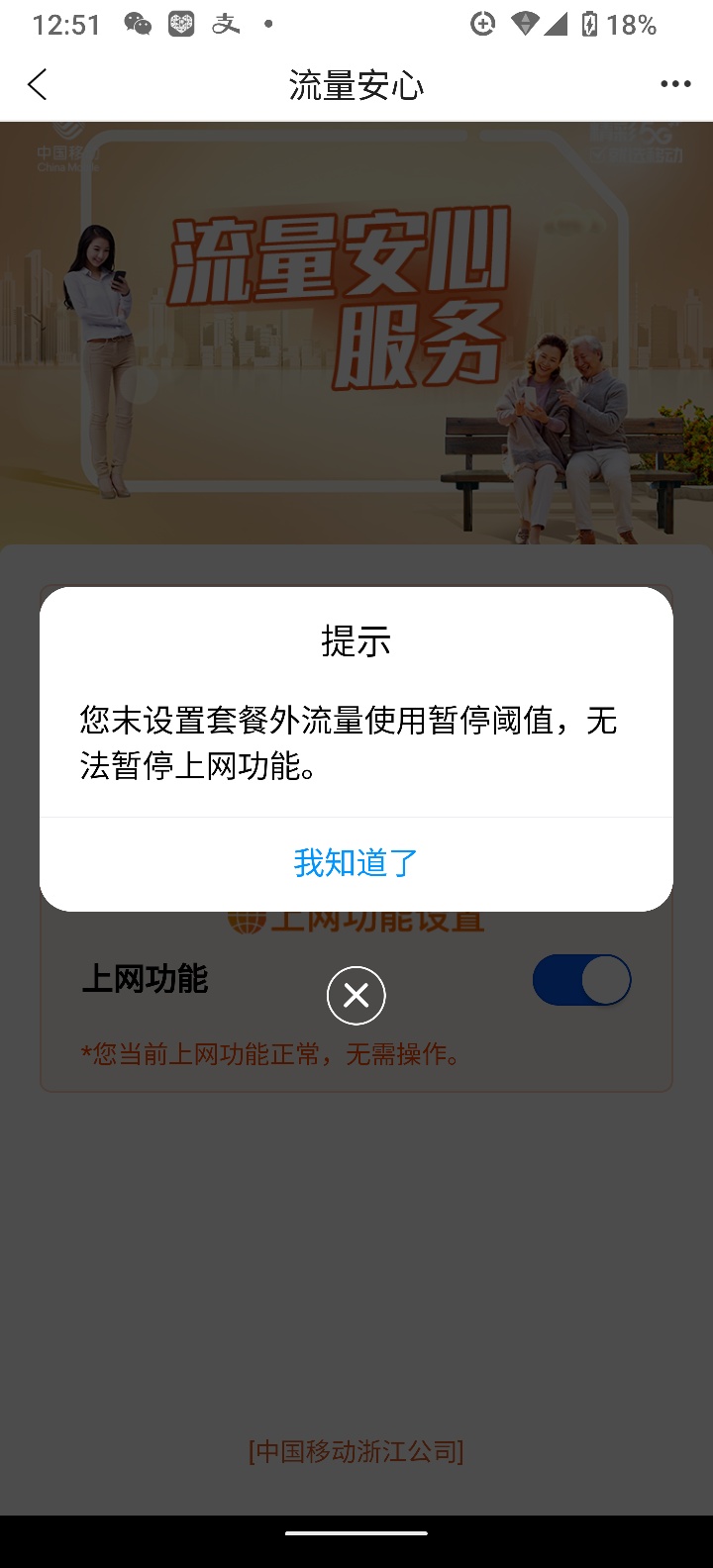
Task: Go back from 流量安心 page
Action: click(38, 85)
